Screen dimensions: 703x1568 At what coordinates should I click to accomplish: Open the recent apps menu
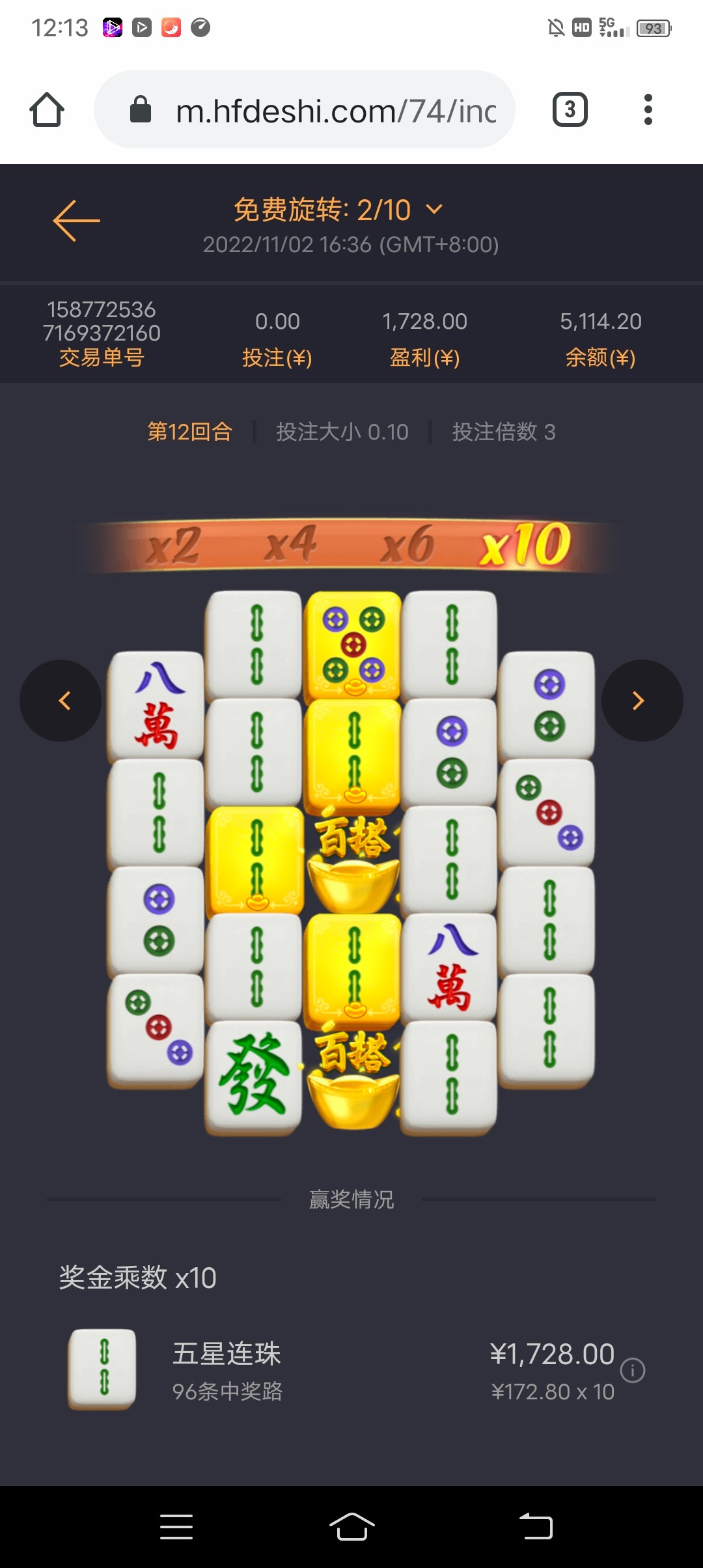click(x=176, y=1526)
